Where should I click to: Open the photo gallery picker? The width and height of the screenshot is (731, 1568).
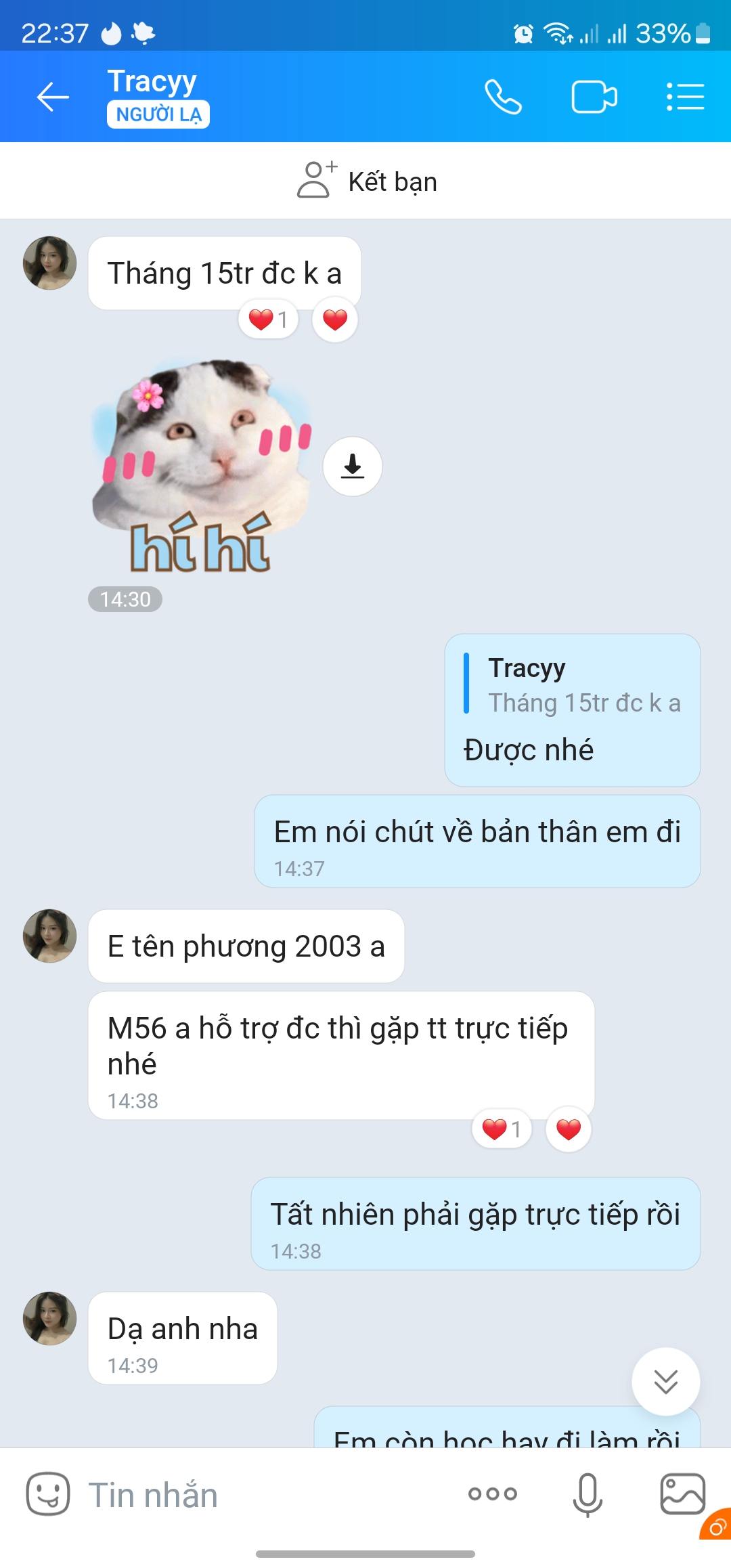(682, 1494)
